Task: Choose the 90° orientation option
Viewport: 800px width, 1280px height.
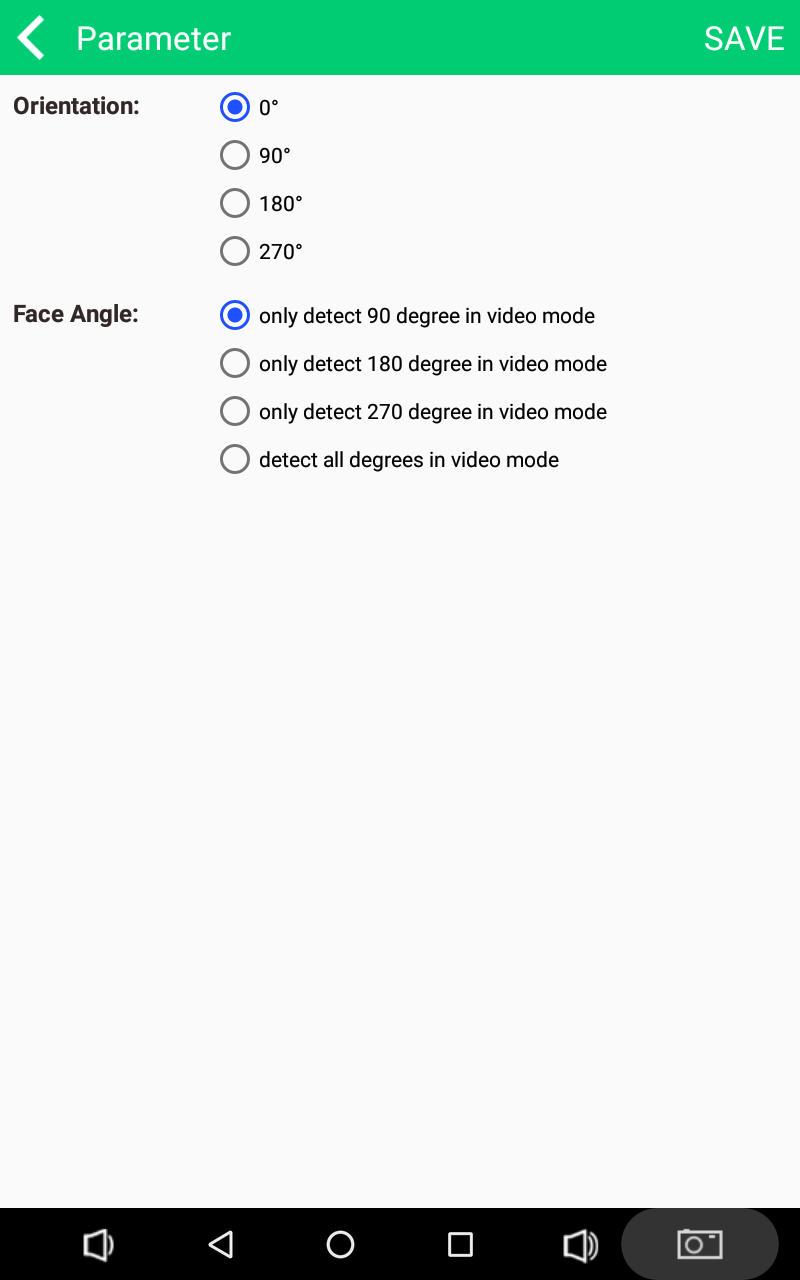Action: tap(235, 155)
